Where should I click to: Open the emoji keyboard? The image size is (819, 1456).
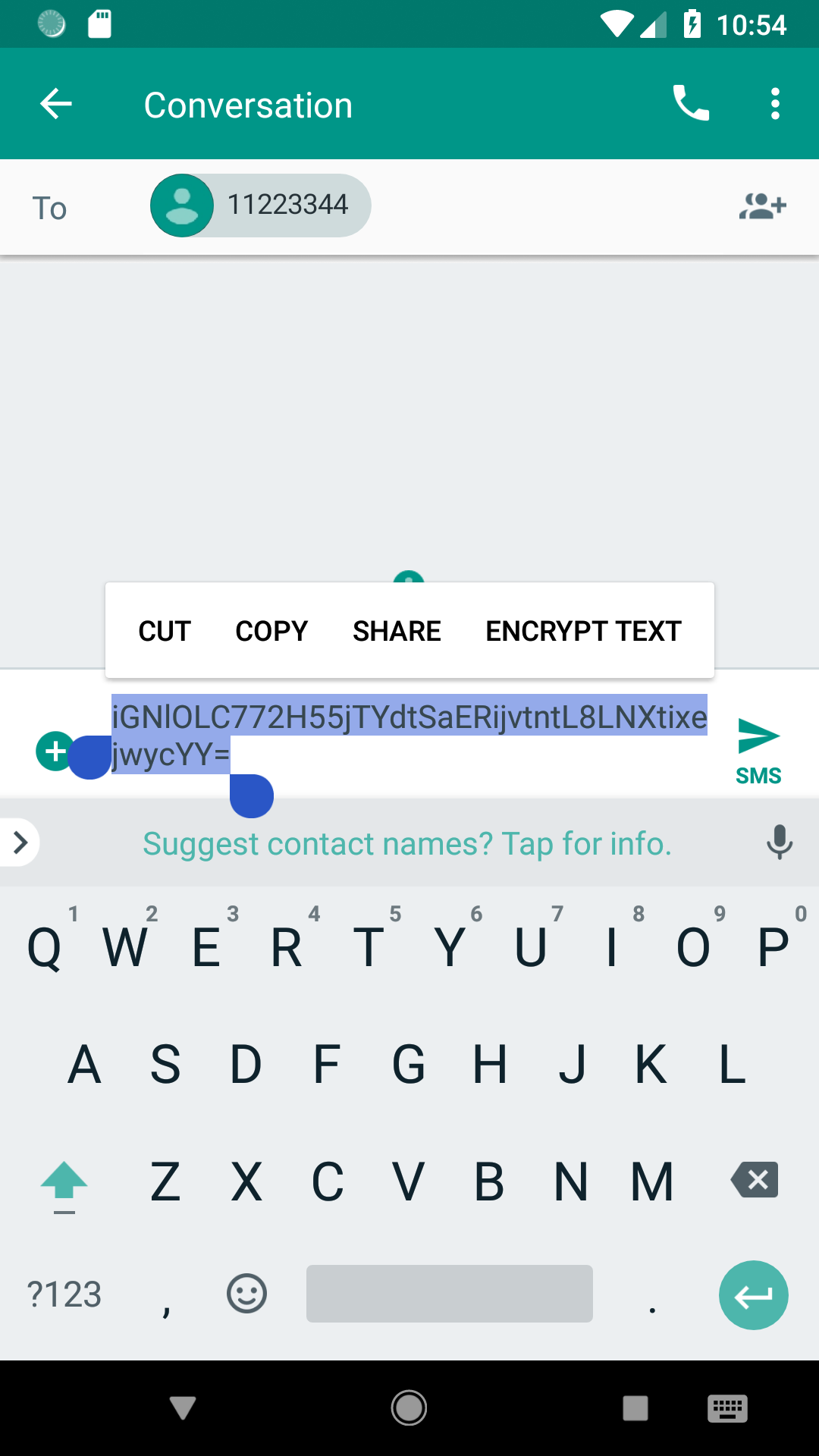click(246, 1294)
